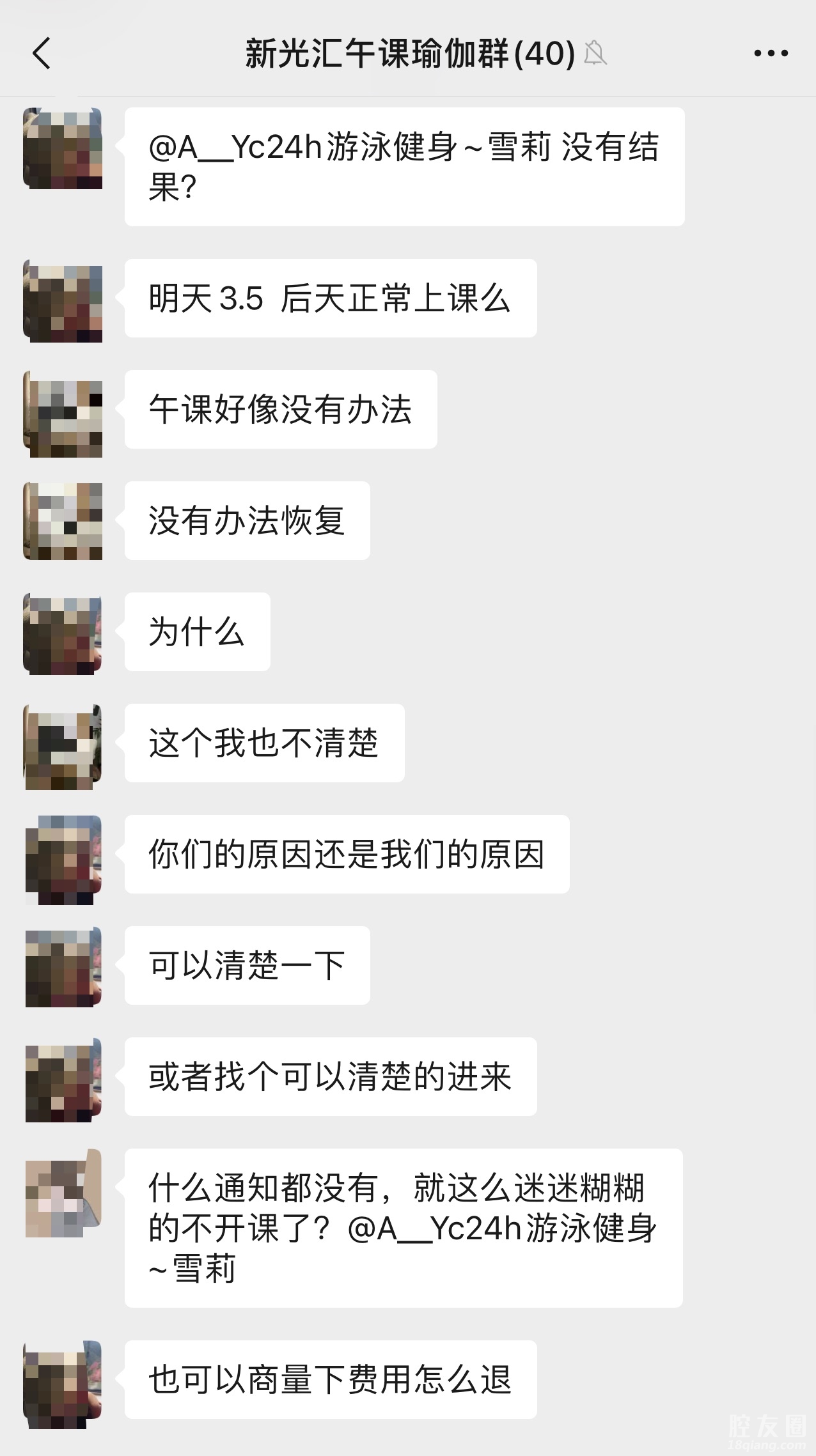Tap the avatar beside '没有结果?' message
Image resolution: width=816 pixels, height=1456 pixels.
click(63, 148)
